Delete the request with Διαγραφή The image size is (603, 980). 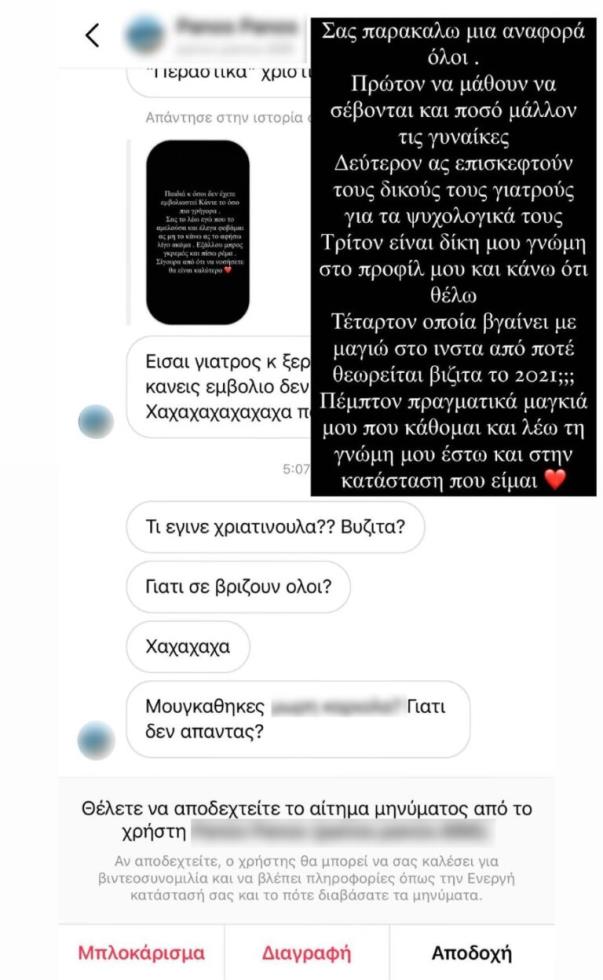(x=307, y=952)
